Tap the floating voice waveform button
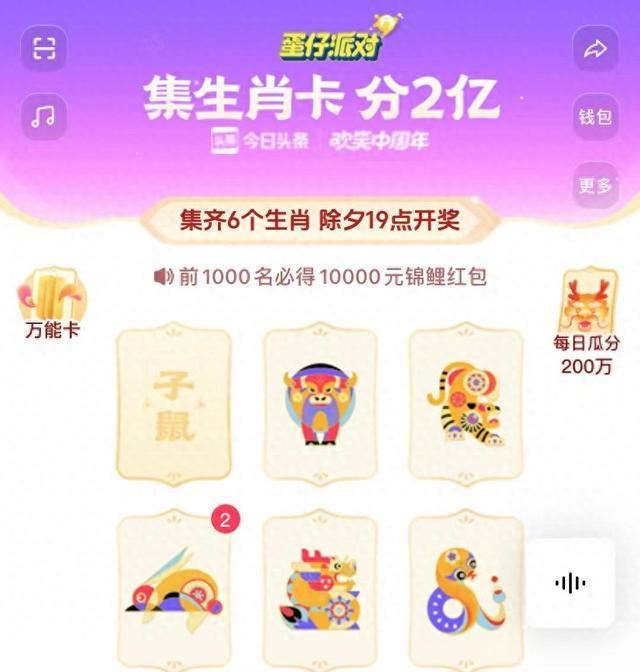This screenshot has height=672, width=640. click(570, 583)
